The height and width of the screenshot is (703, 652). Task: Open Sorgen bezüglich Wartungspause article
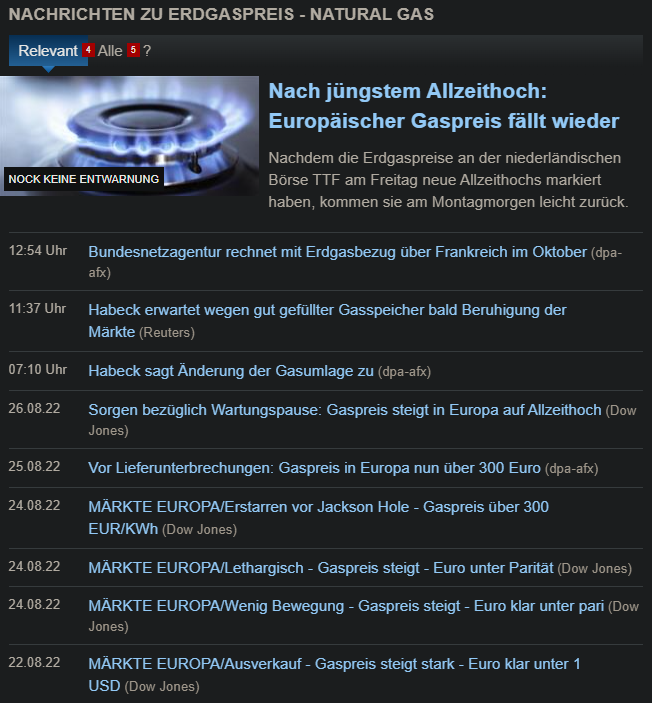[344, 410]
